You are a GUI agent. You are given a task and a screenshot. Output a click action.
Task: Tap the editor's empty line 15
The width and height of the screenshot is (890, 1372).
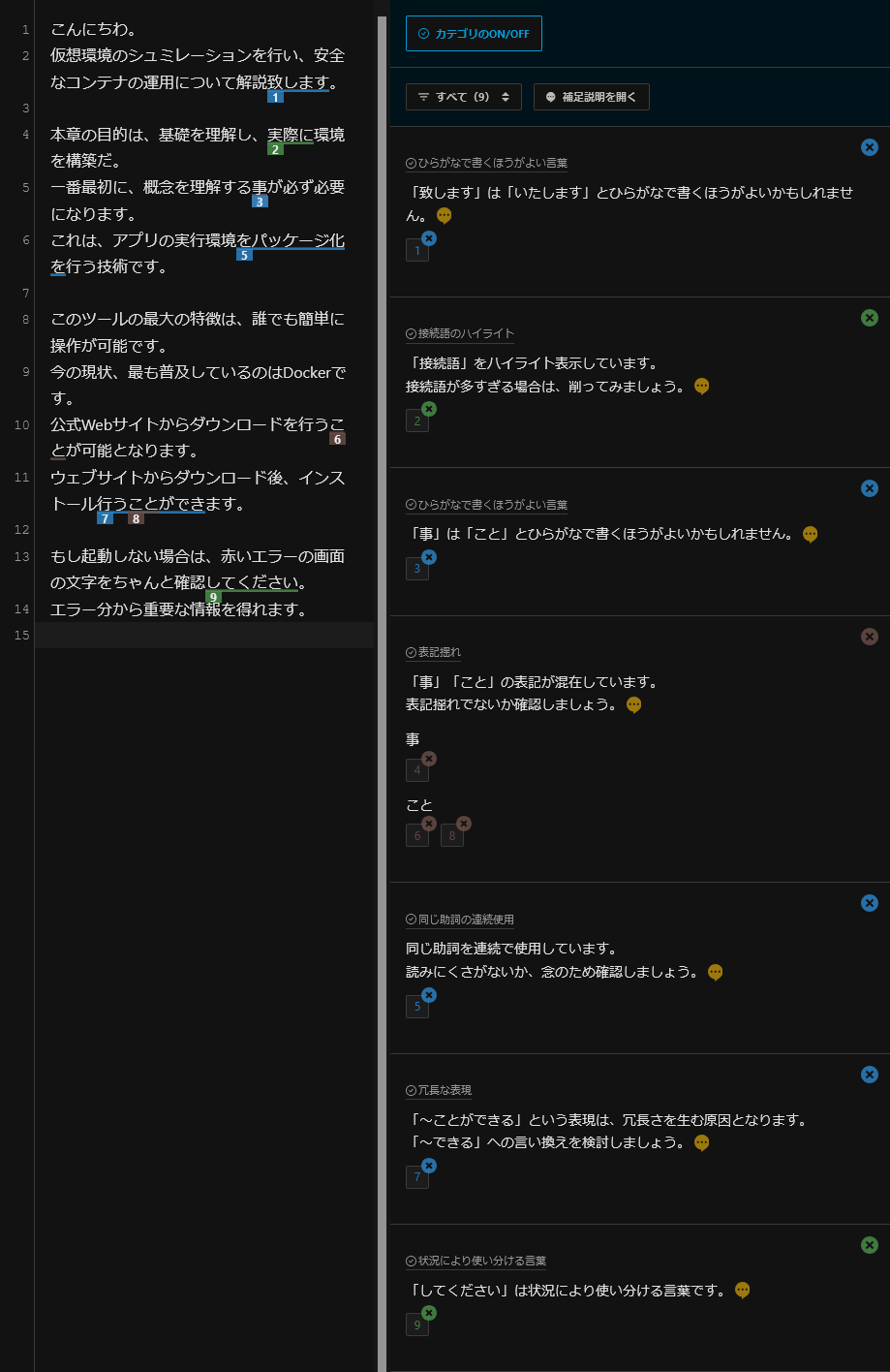[x=203, y=636]
